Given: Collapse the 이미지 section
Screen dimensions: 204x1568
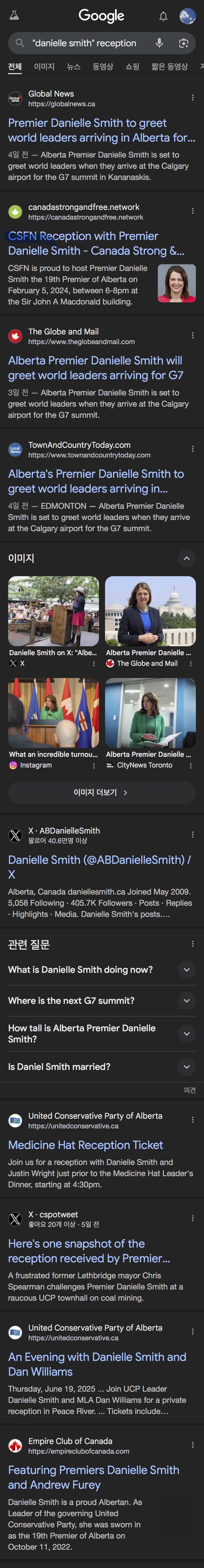Looking at the screenshot, I should (x=186, y=558).
